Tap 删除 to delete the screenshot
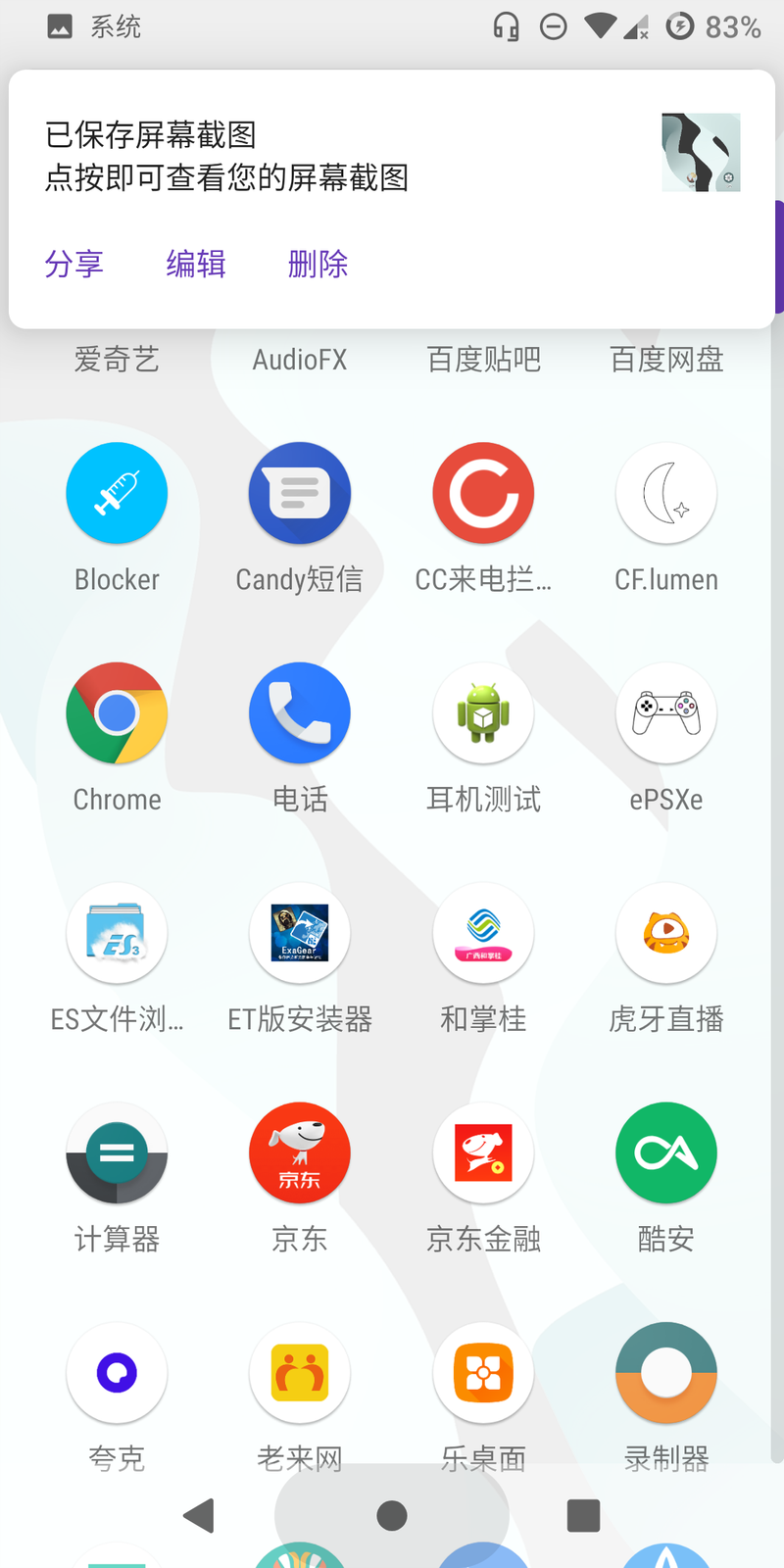 [x=318, y=264]
